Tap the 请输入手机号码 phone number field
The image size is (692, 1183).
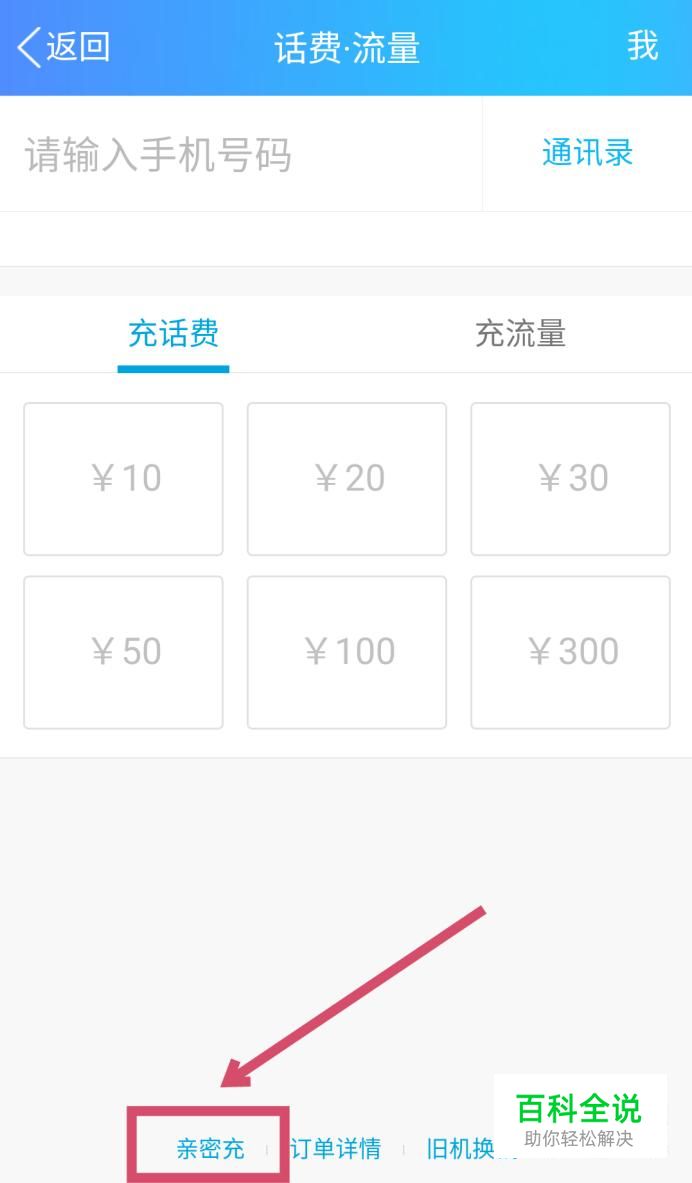click(241, 155)
